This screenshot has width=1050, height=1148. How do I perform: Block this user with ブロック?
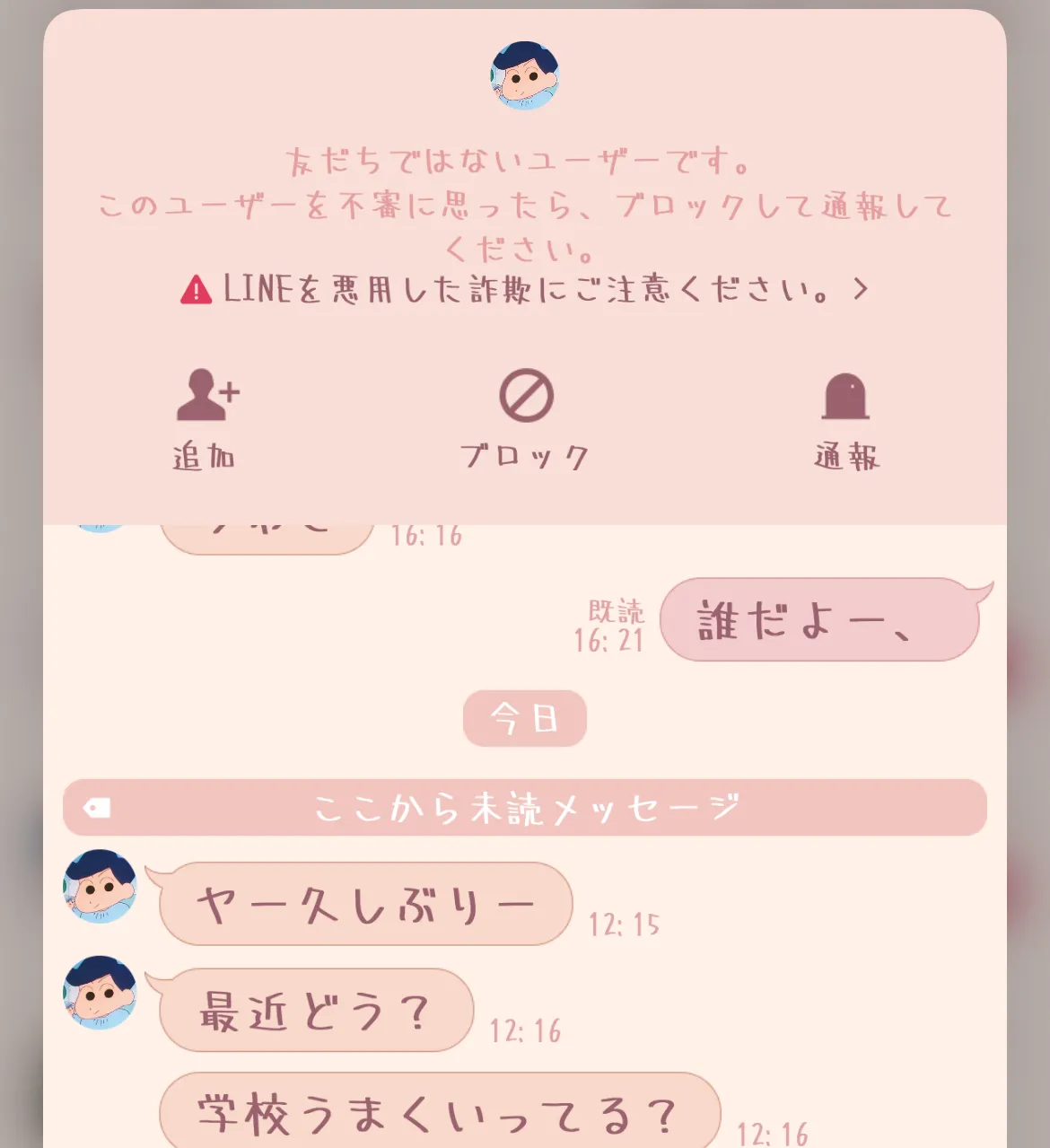(x=526, y=417)
